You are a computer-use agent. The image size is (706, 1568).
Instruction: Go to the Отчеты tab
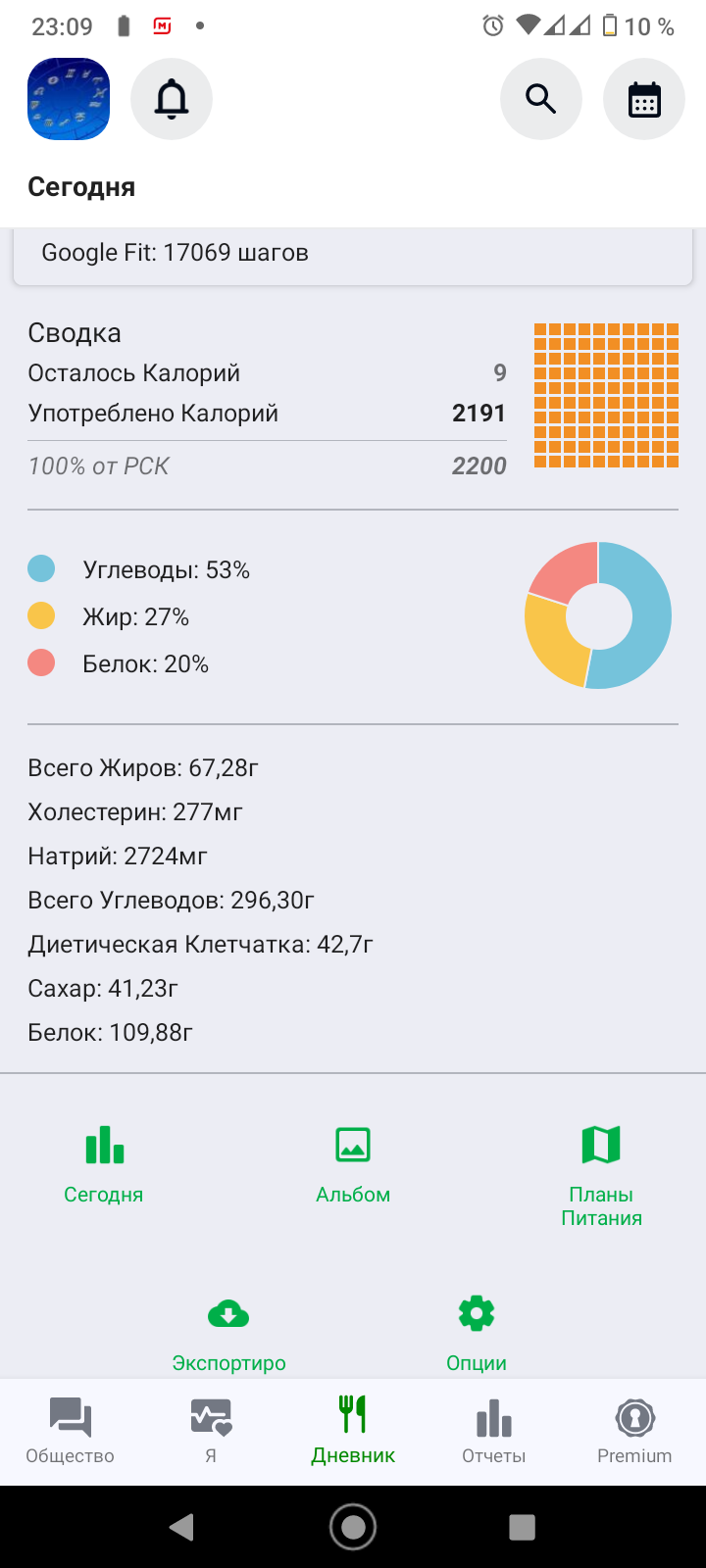point(494,1432)
